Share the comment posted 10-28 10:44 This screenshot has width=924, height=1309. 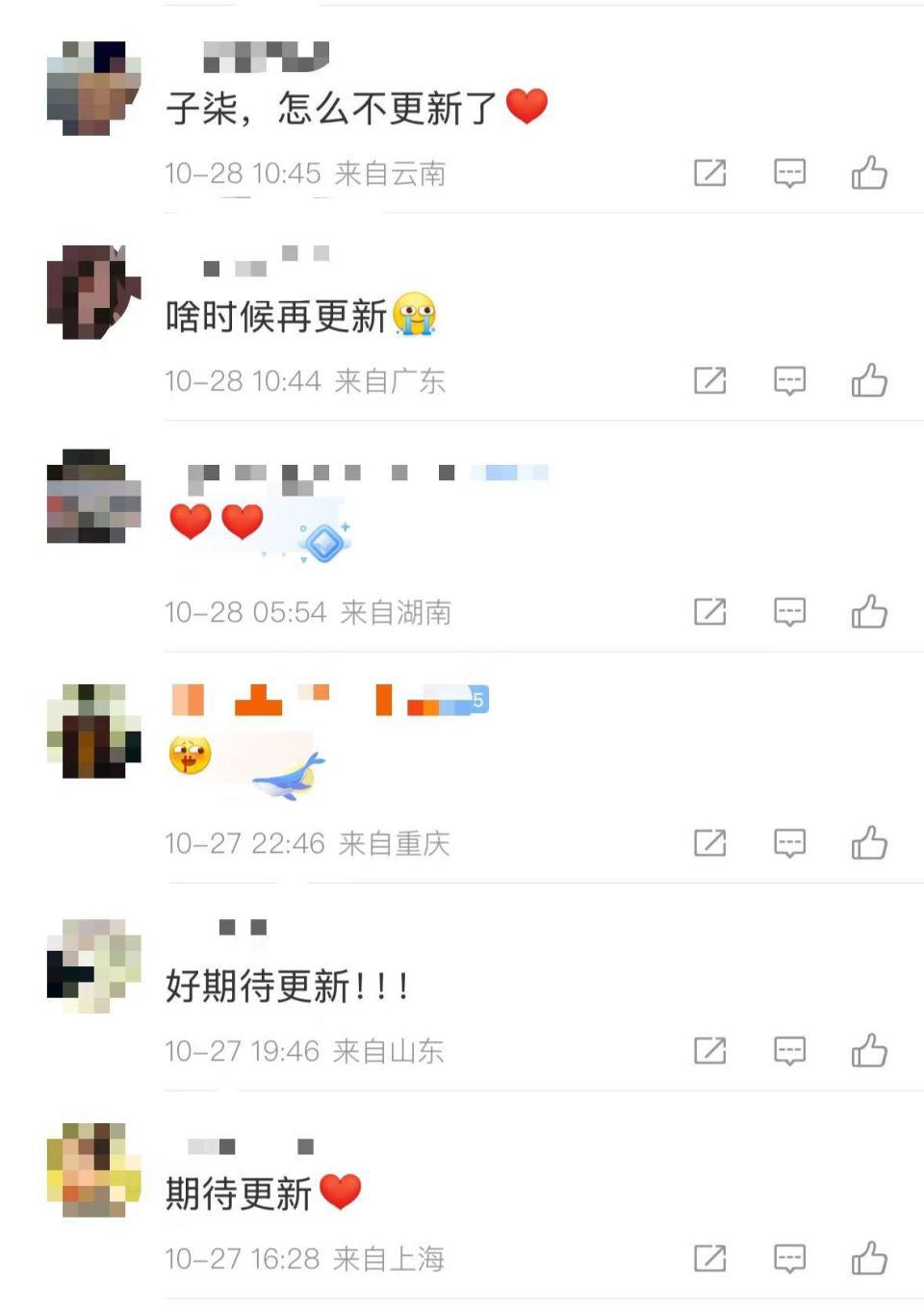pos(709,381)
